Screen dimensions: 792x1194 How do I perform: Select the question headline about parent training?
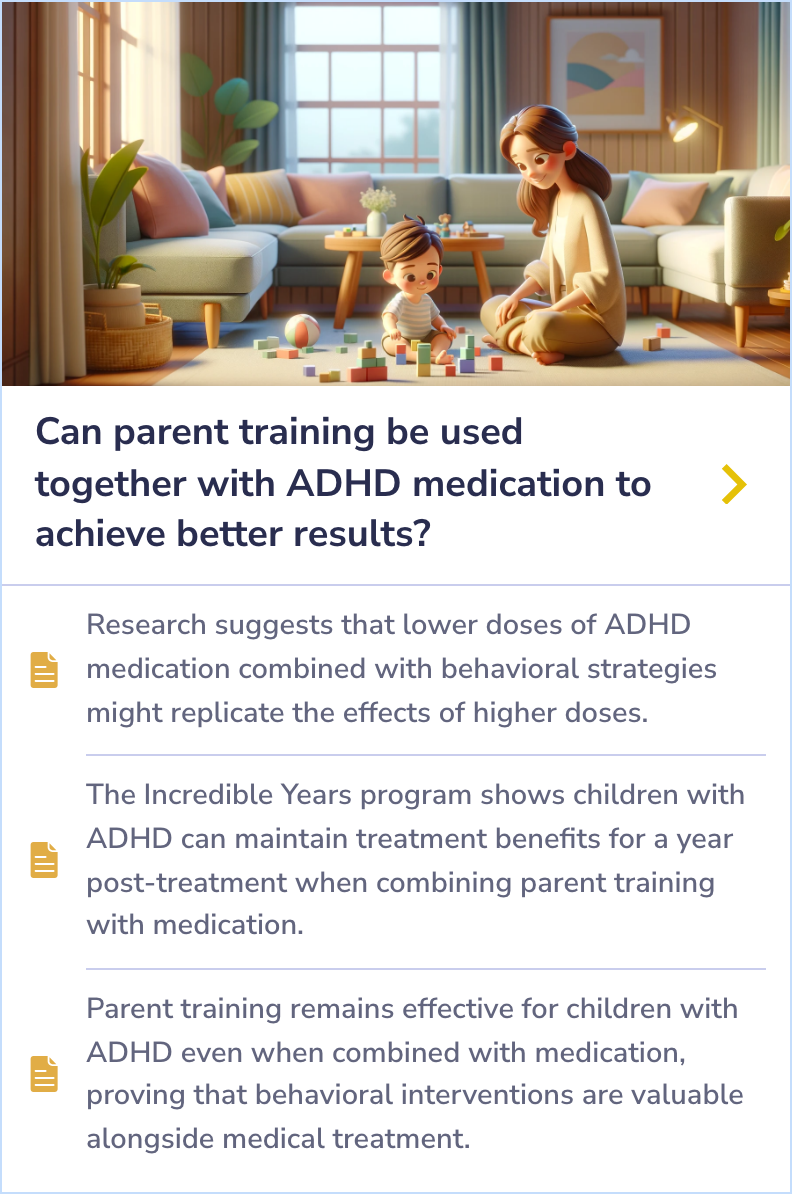(344, 483)
